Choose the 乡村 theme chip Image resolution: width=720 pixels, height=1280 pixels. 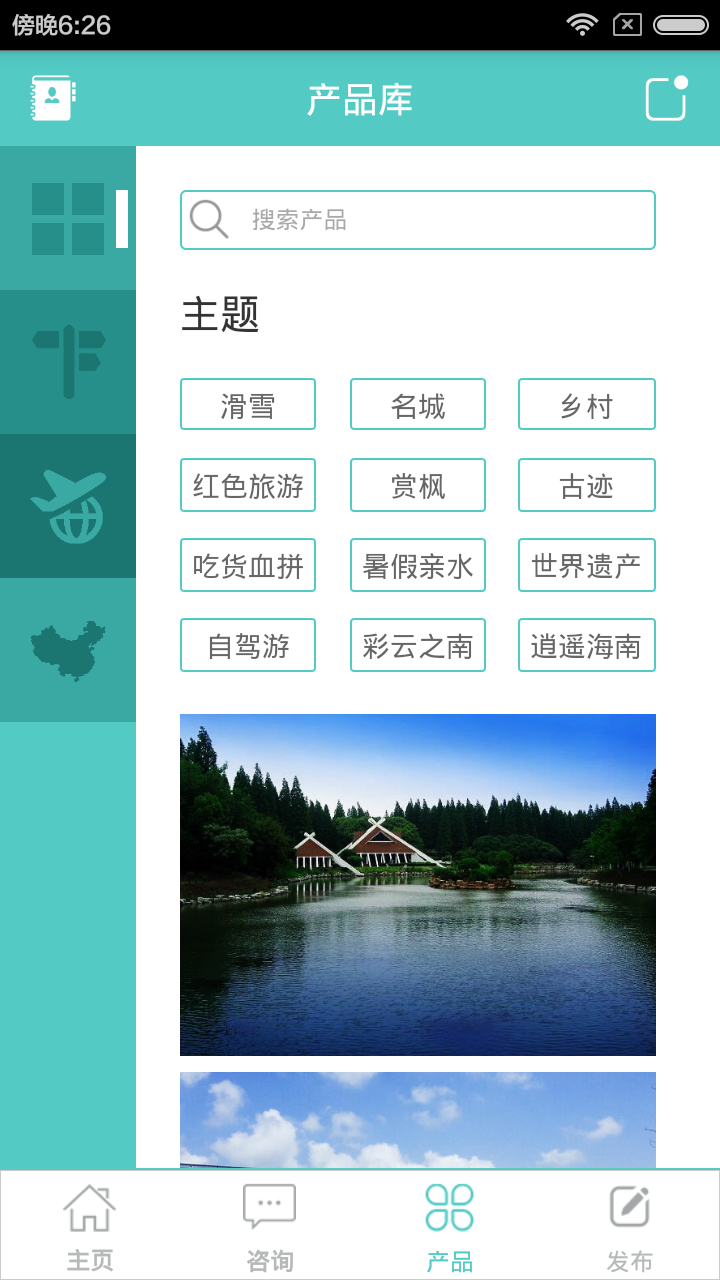[x=587, y=405]
